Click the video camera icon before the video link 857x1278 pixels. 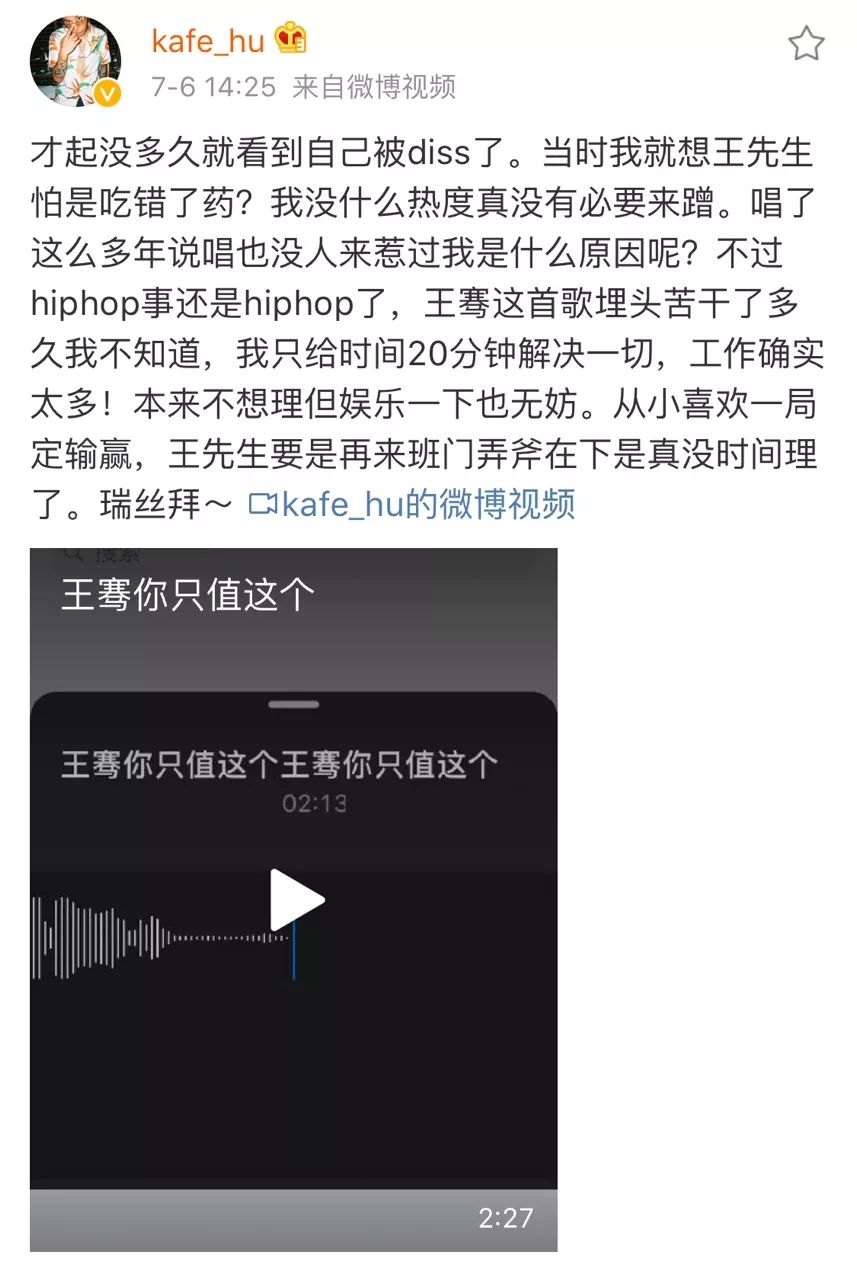(x=262, y=508)
